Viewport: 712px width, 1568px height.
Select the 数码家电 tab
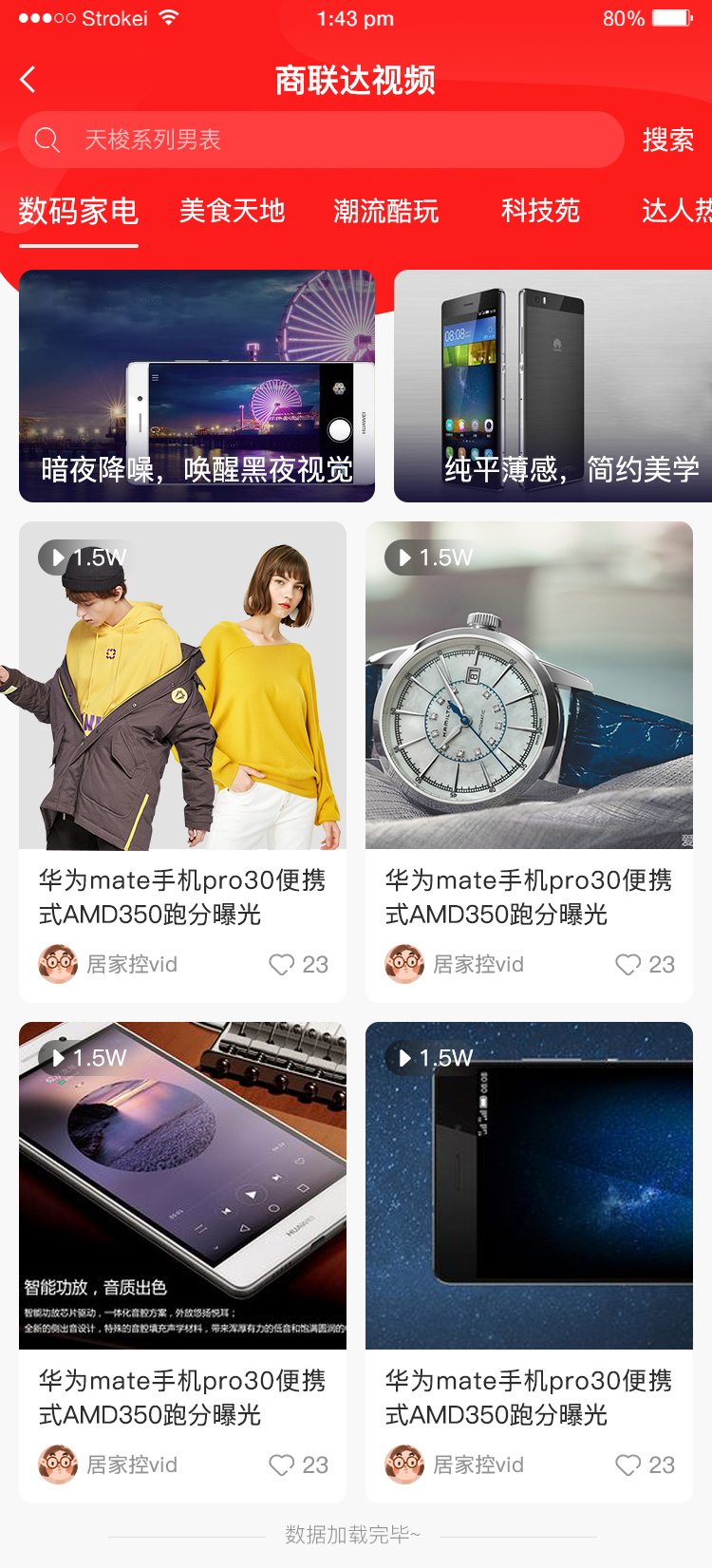(x=79, y=211)
